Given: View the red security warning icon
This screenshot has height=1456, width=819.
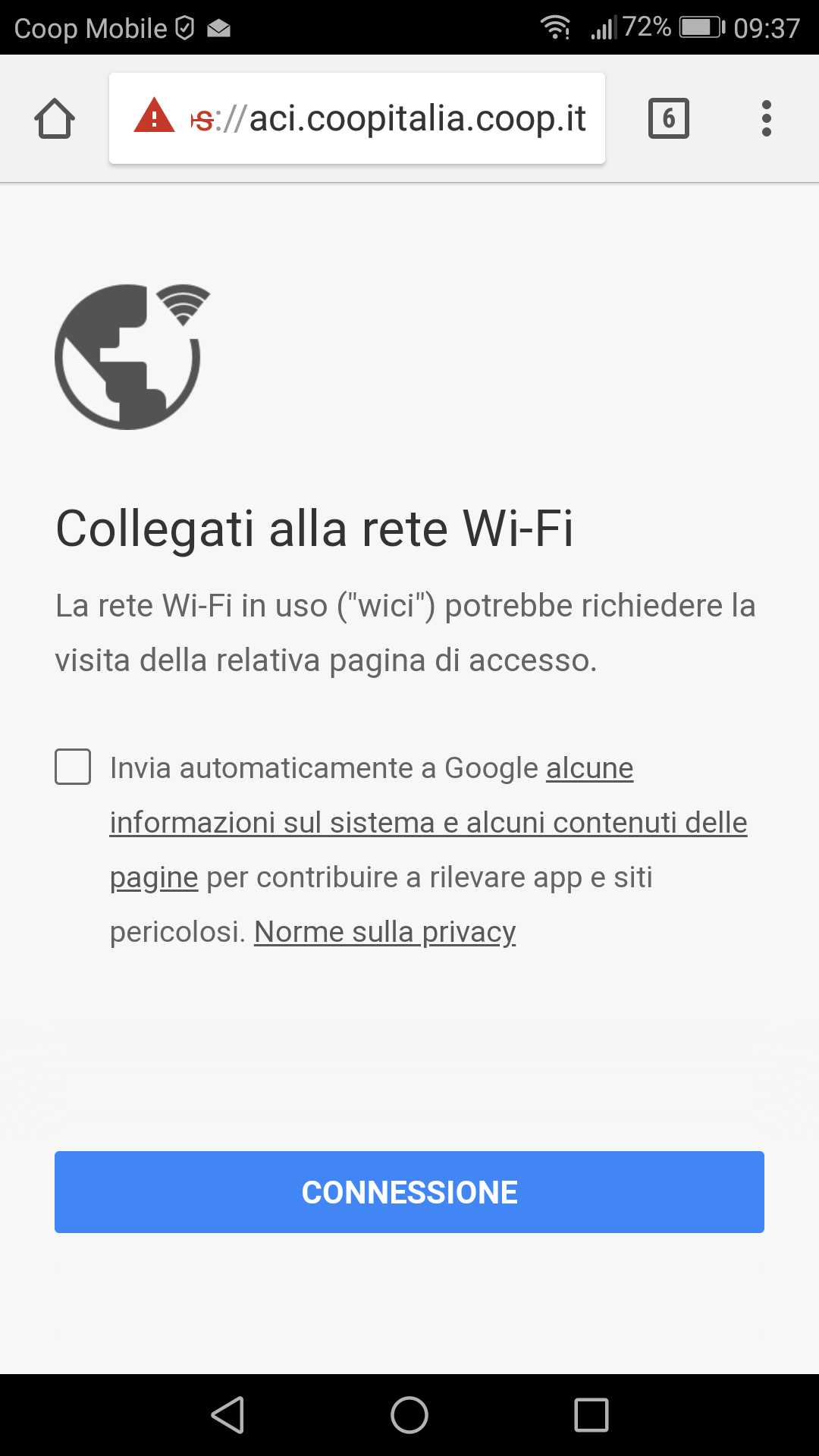Looking at the screenshot, I should tap(154, 115).
